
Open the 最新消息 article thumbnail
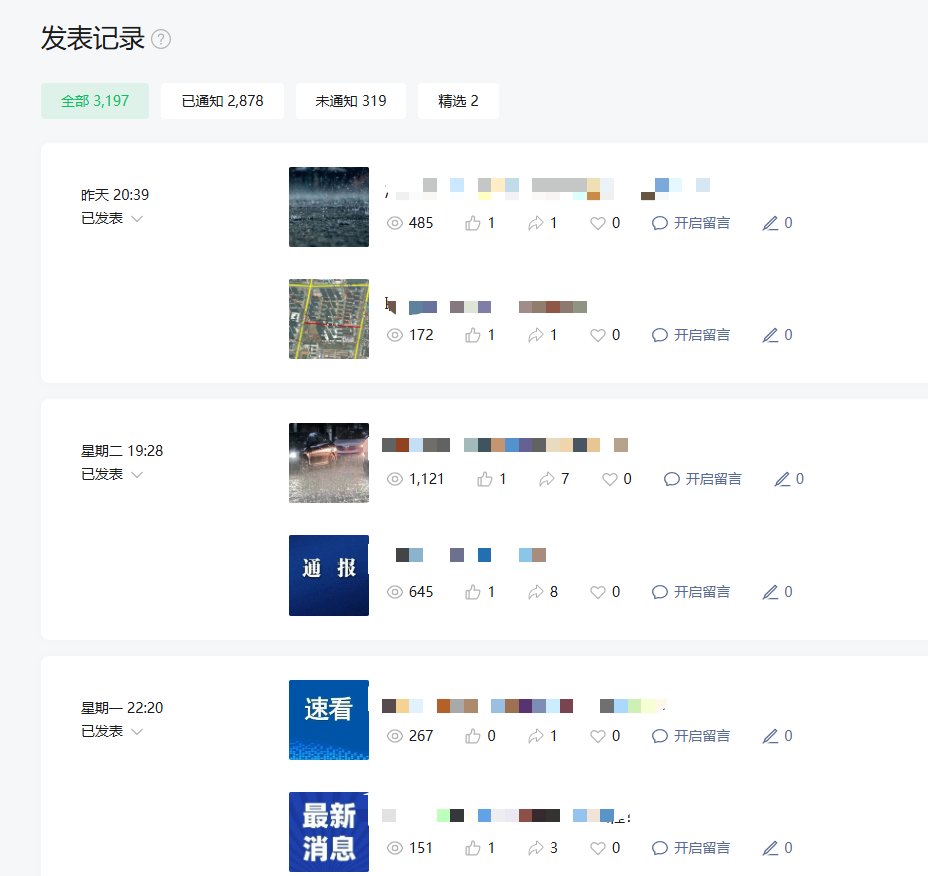point(329,832)
